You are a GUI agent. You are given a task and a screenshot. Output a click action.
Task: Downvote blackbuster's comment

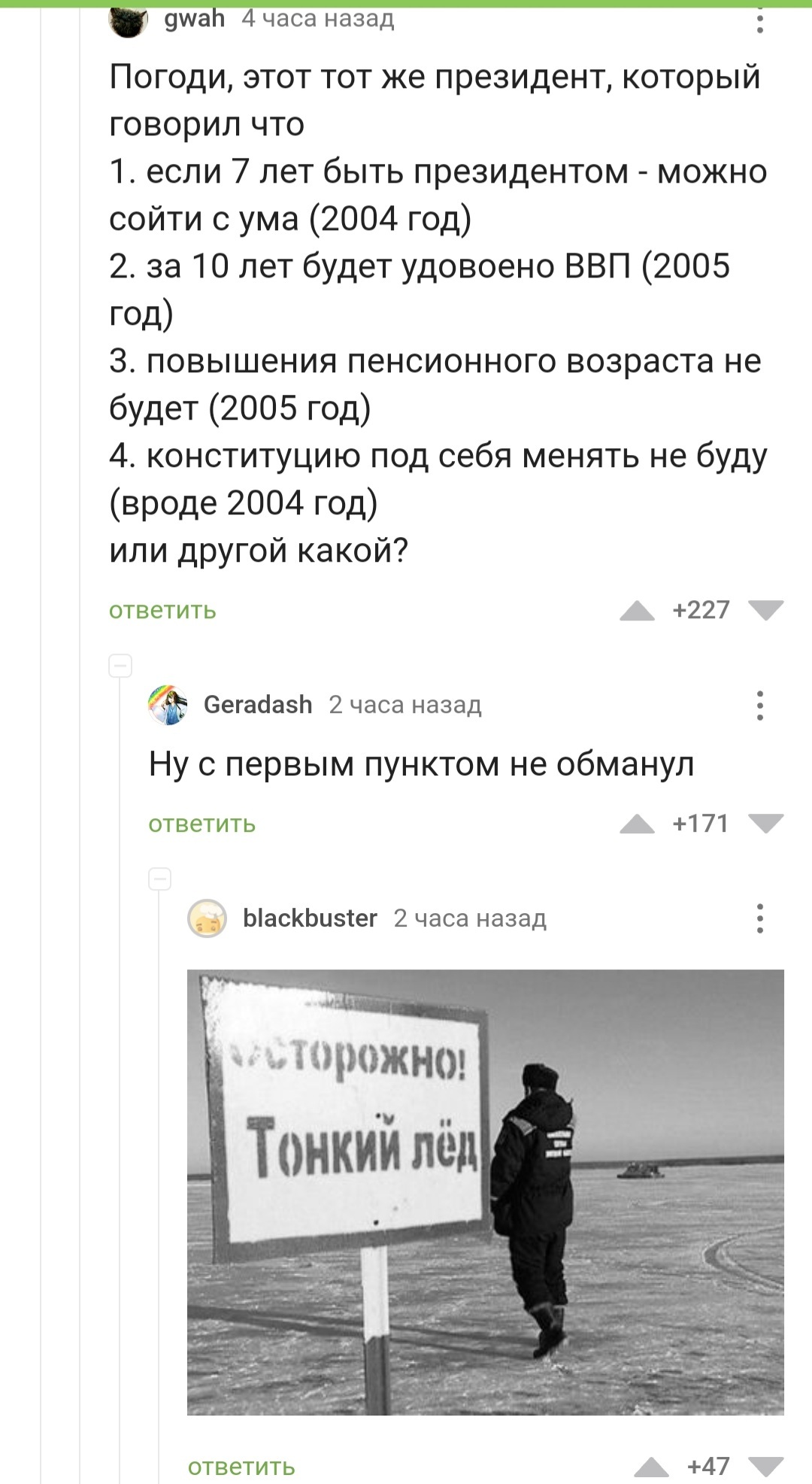coord(766,1467)
